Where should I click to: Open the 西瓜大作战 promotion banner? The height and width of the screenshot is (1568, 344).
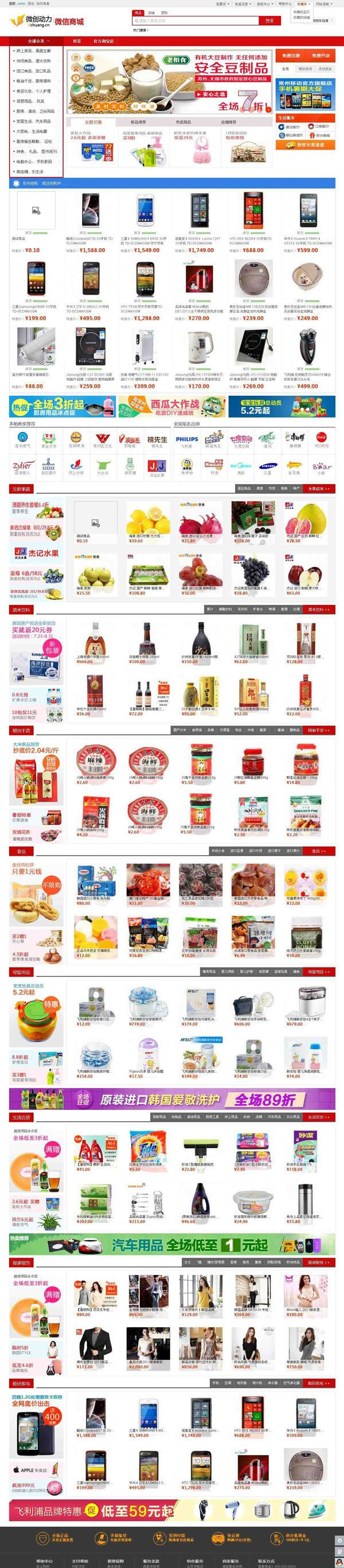click(x=171, y=407)
